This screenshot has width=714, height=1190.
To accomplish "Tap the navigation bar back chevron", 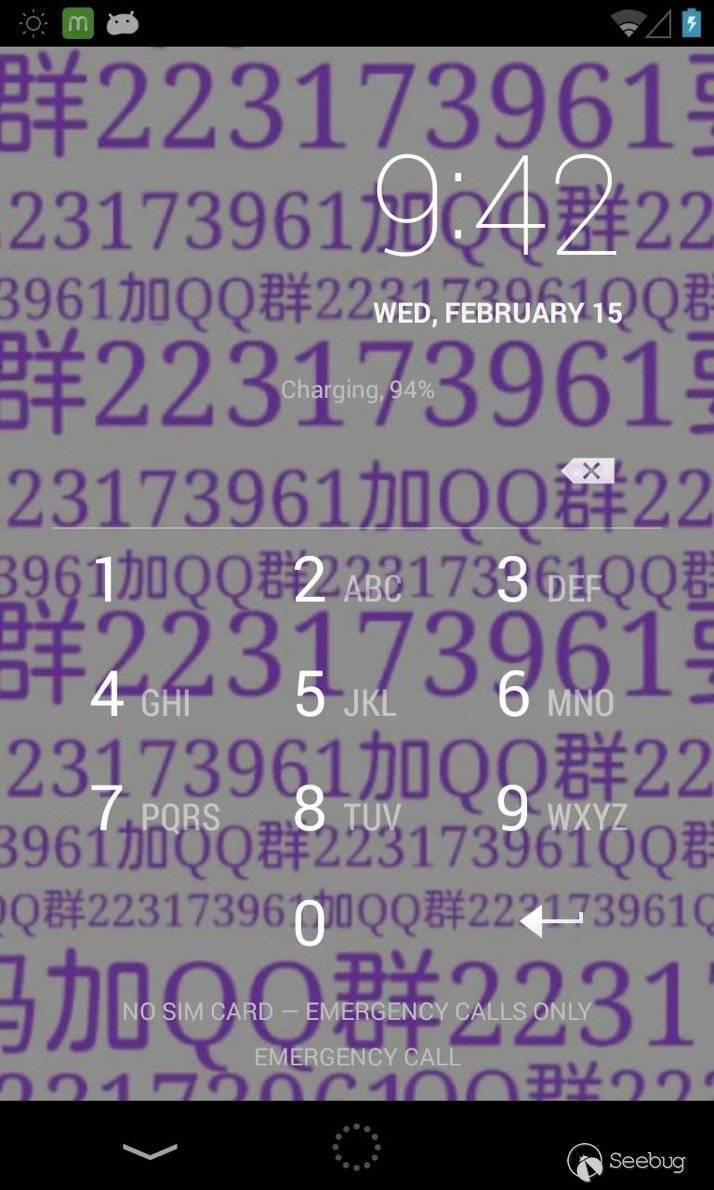I will [x=150, y=1152].
